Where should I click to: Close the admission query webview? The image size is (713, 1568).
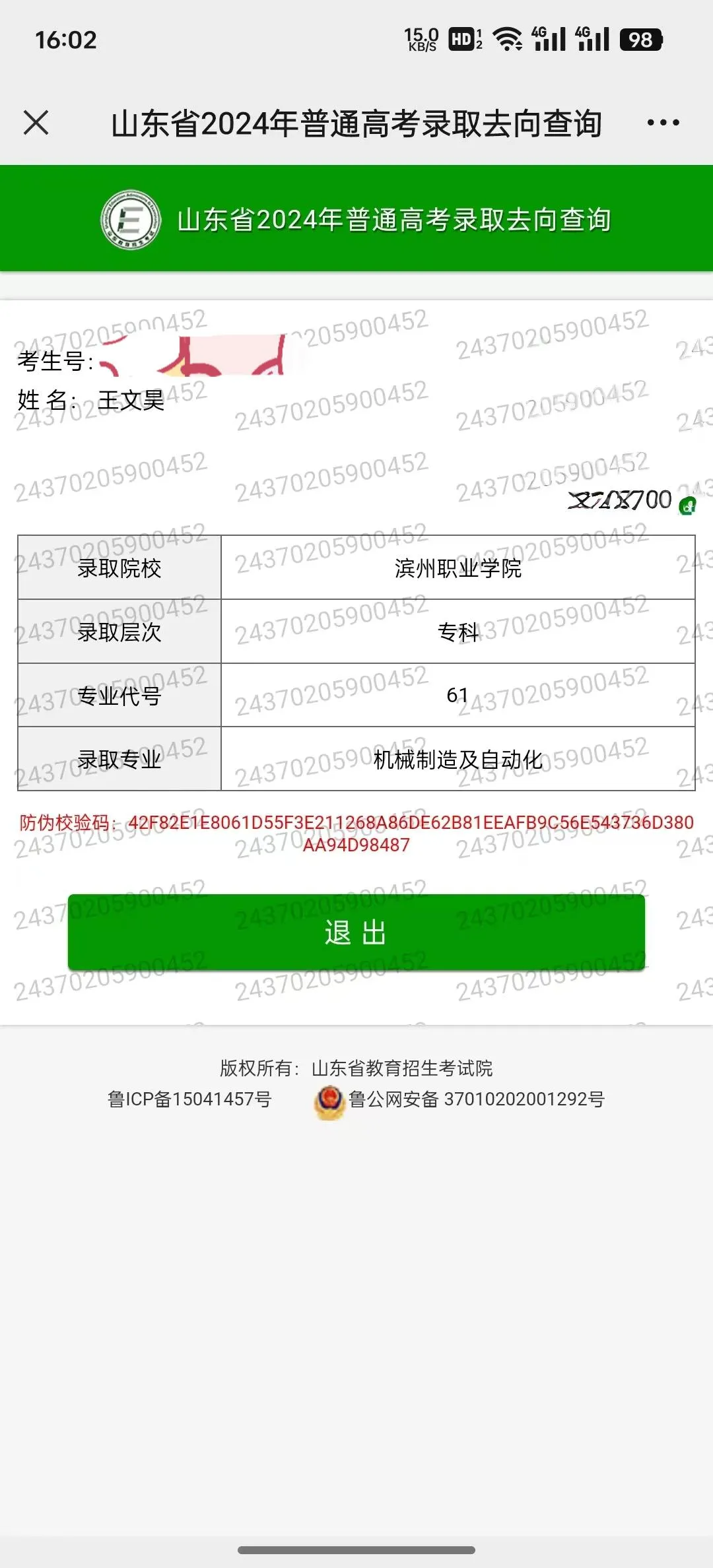click(x=36, y=123)
